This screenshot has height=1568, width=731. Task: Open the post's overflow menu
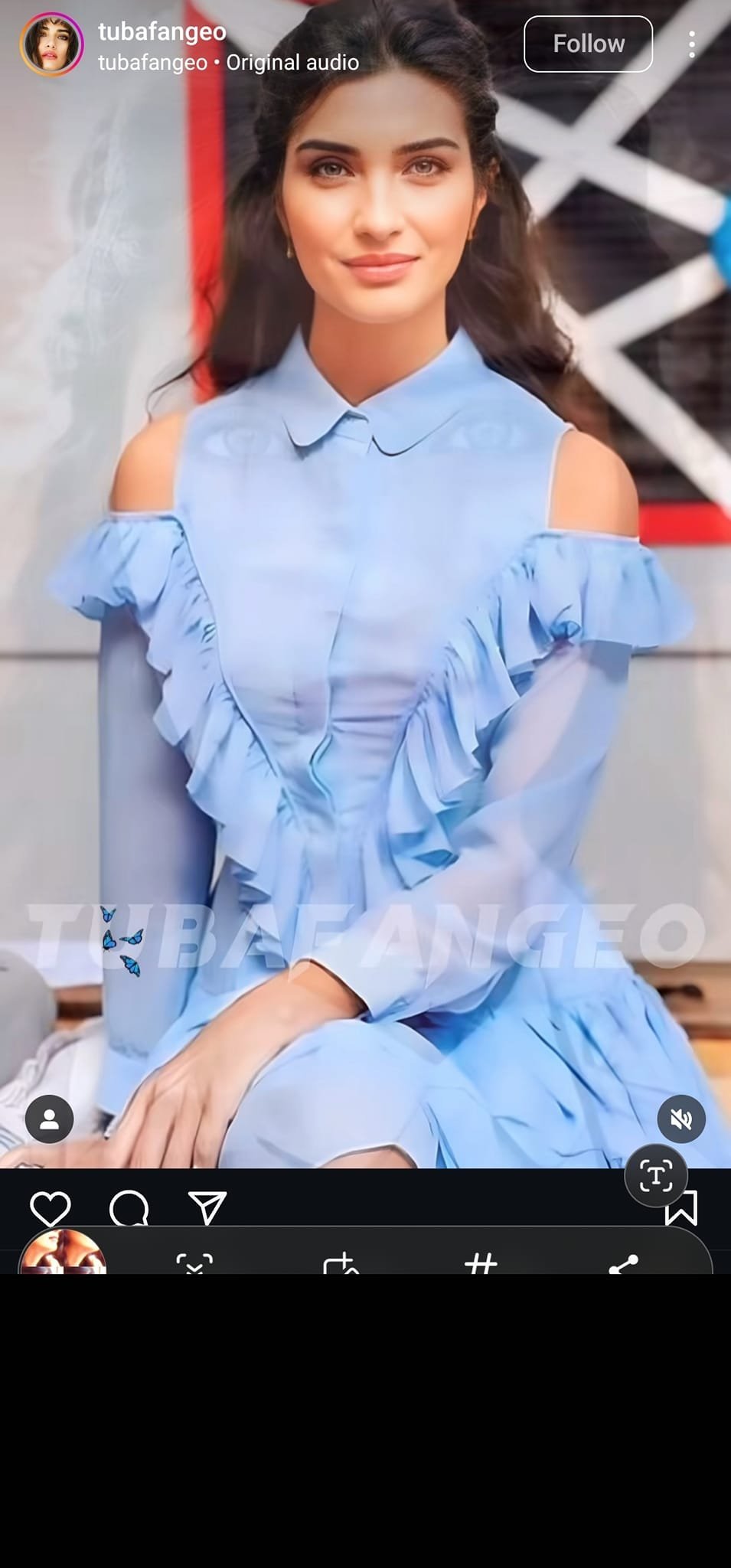point(691,44)
